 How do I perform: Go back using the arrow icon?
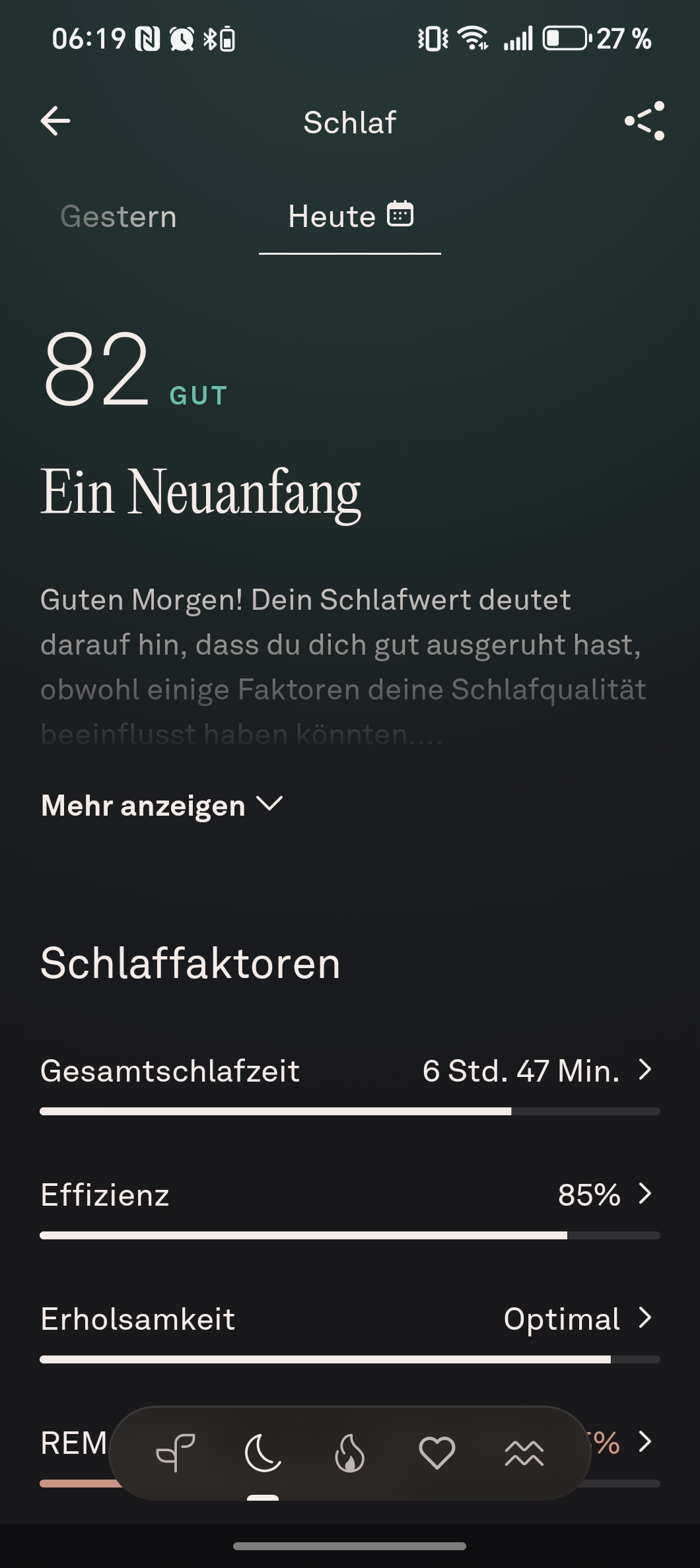click(55, 121)
